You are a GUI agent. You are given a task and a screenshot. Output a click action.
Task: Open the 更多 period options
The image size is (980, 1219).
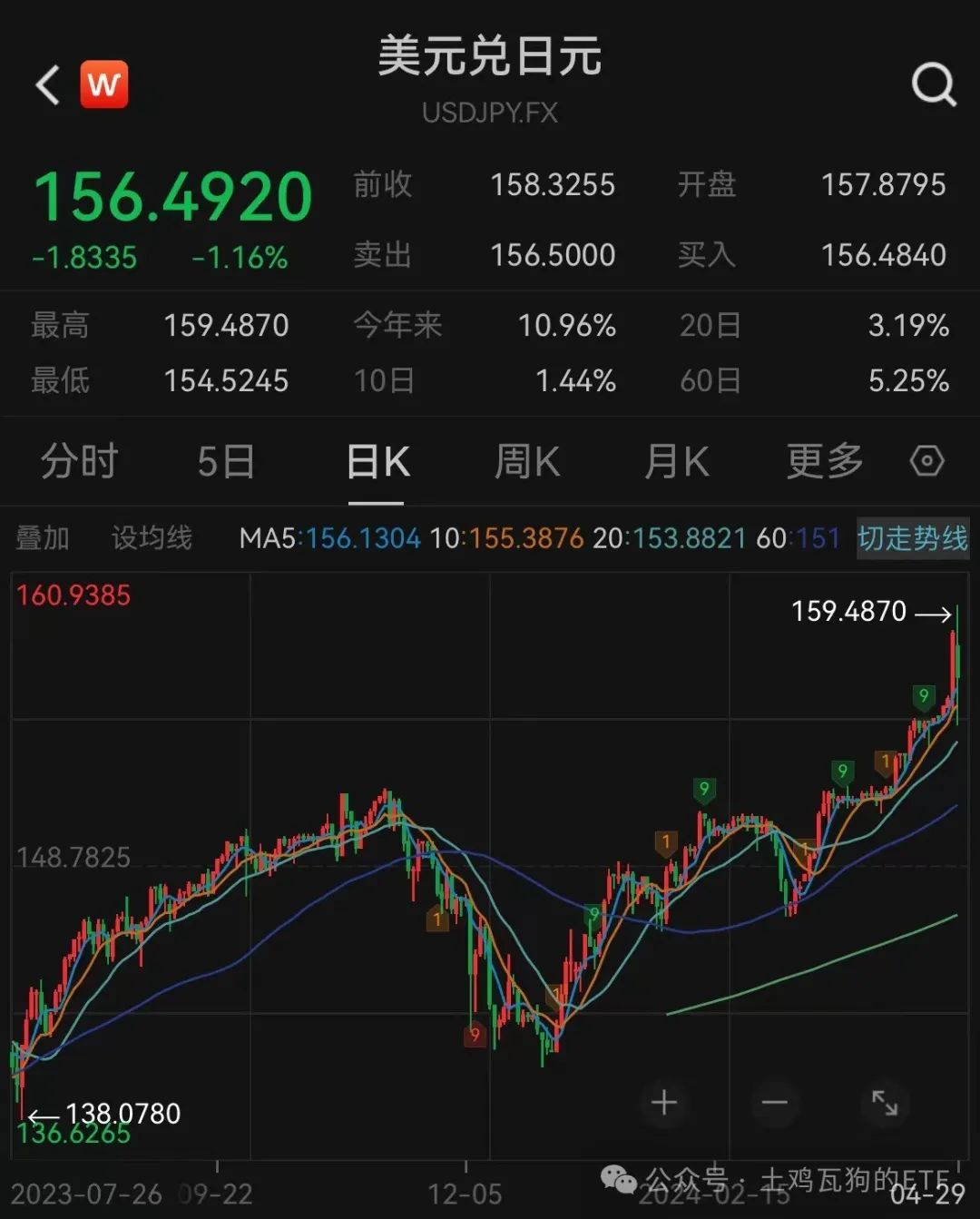click(x=824, y=461)
